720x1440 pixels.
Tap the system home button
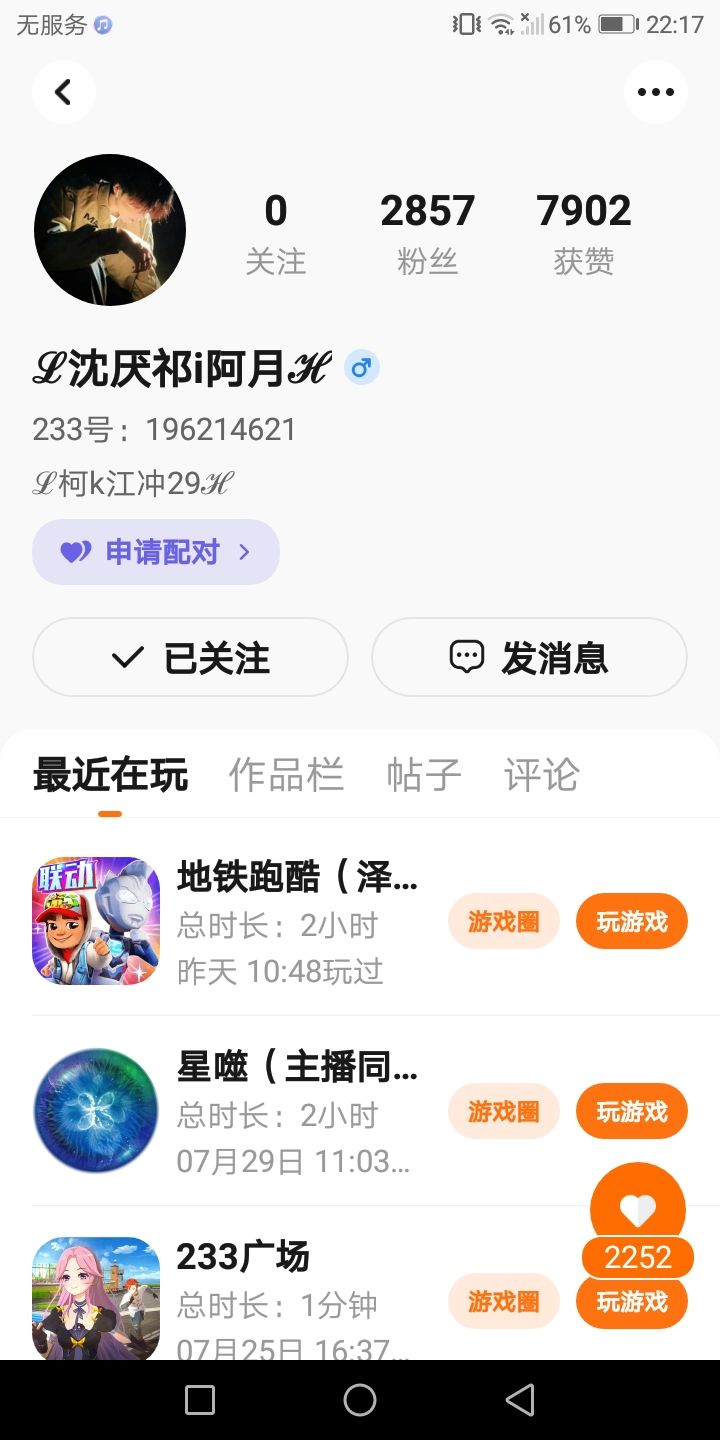point(360,1400)
